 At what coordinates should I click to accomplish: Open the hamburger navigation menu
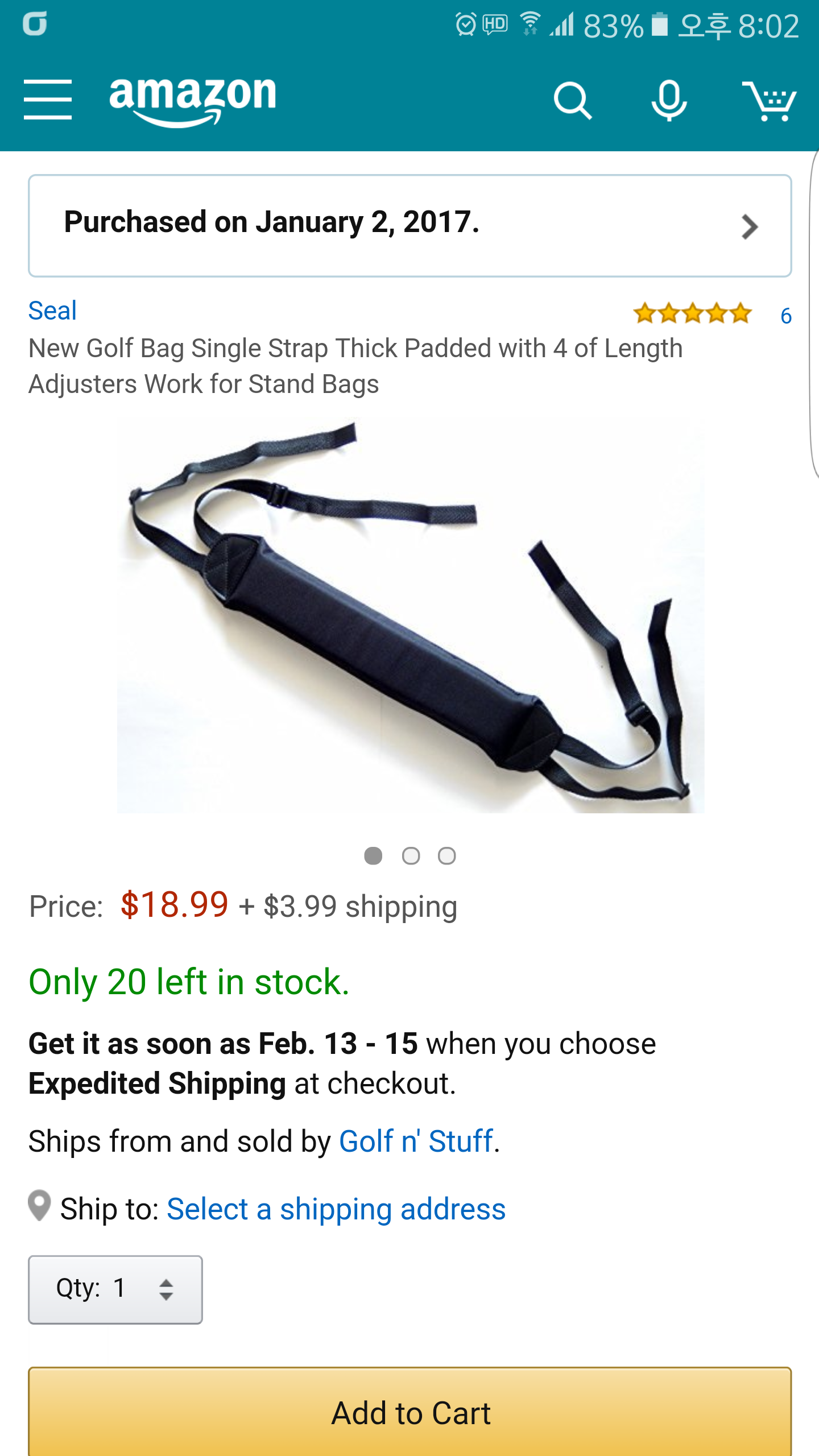click(x=48, y=100)
